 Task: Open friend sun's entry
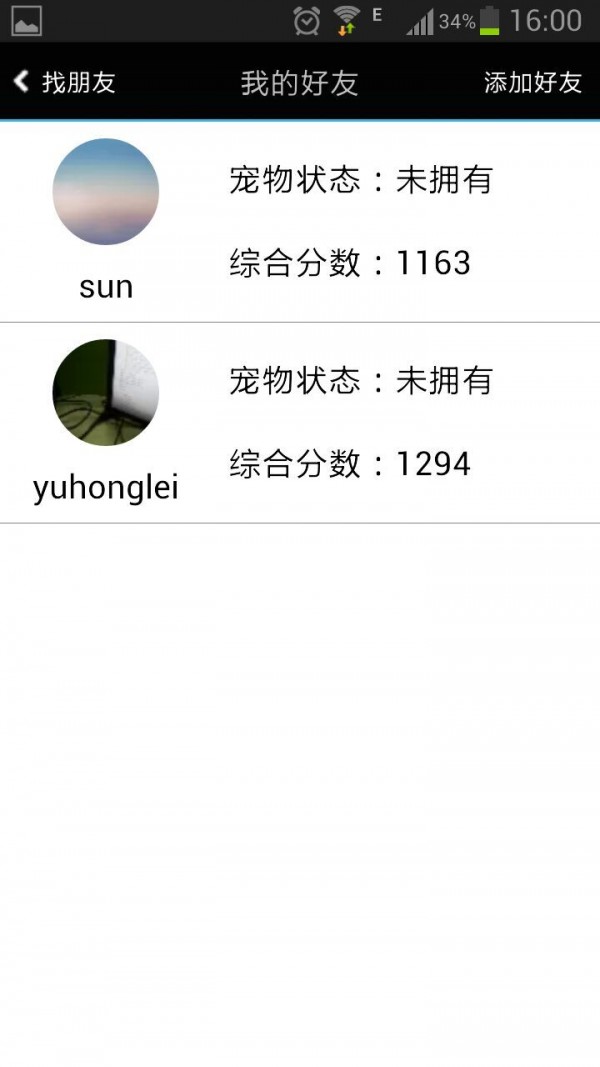(300, 222)
